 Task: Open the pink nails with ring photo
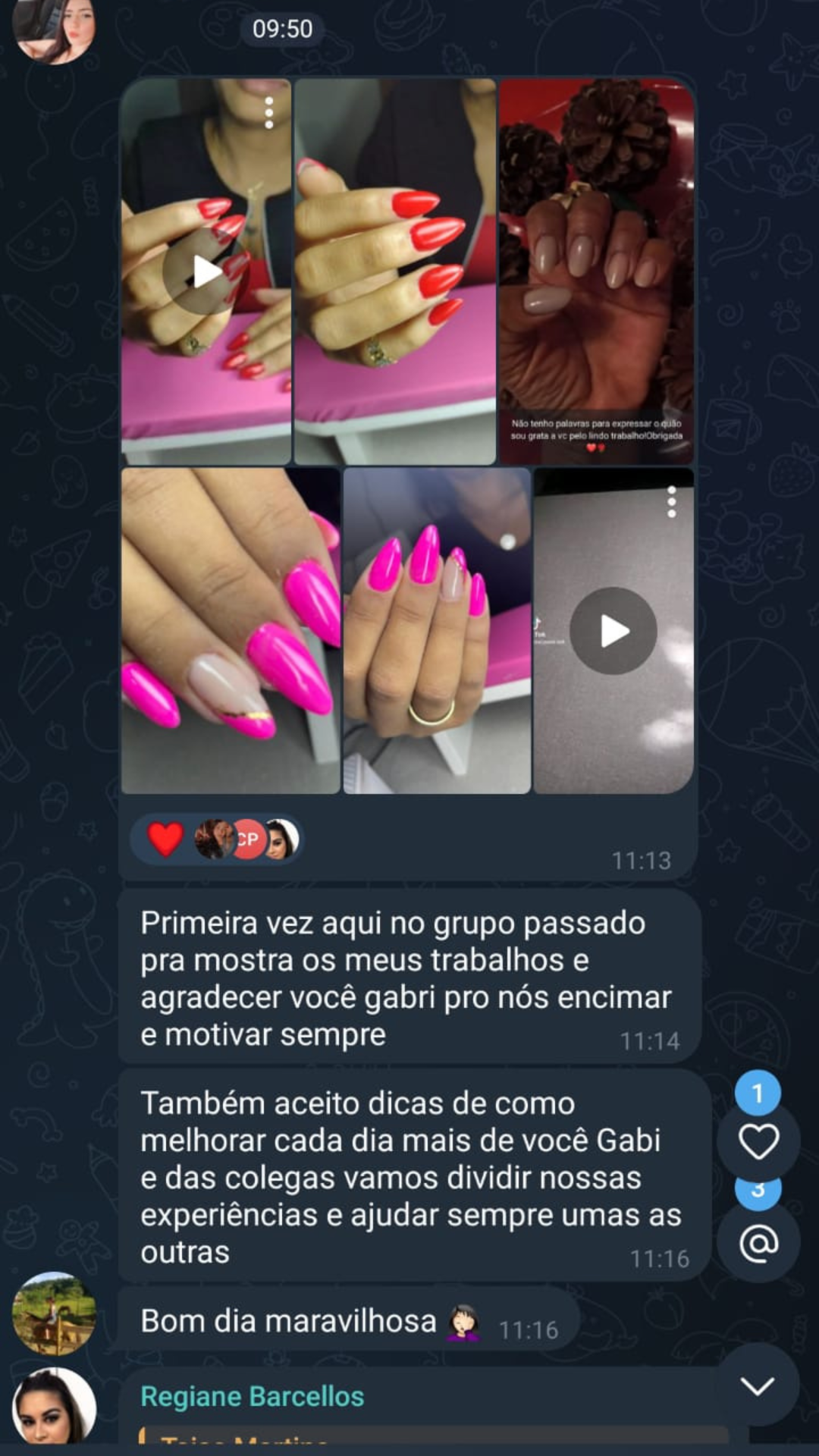437,631
